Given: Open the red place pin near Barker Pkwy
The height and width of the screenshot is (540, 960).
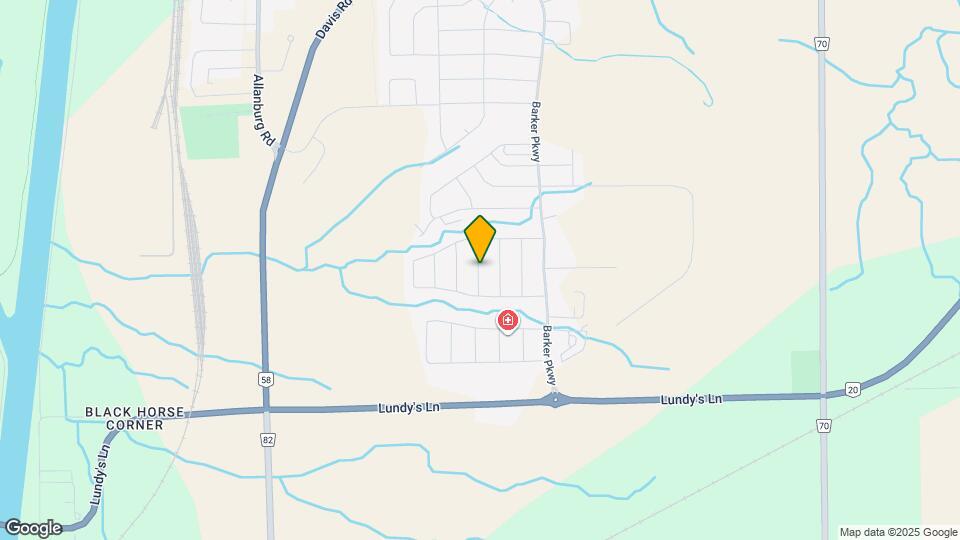Looking at the screenshot, I should tap(508, 321).
